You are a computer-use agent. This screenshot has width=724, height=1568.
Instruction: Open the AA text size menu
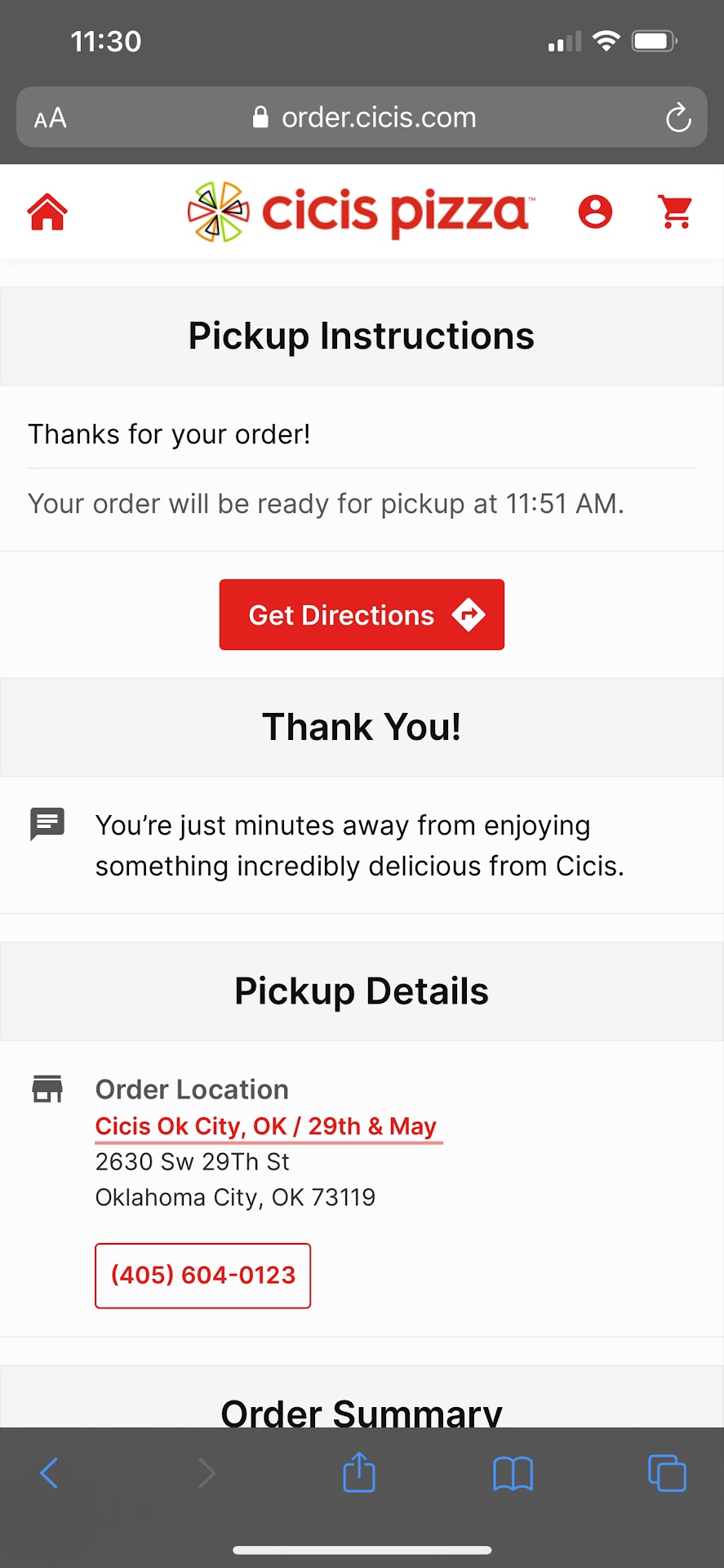coord(51,118)
